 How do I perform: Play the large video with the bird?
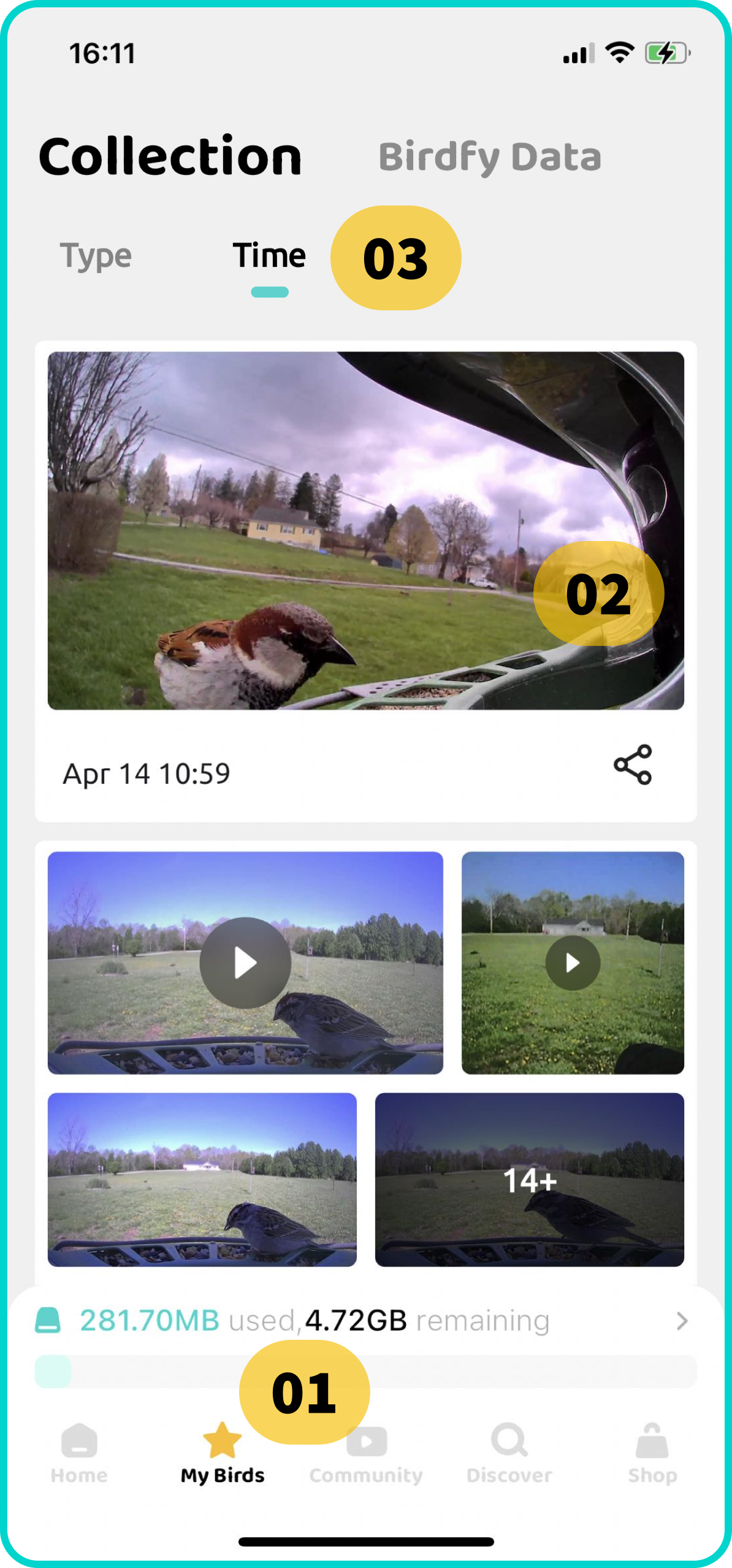tap(245, 963)
